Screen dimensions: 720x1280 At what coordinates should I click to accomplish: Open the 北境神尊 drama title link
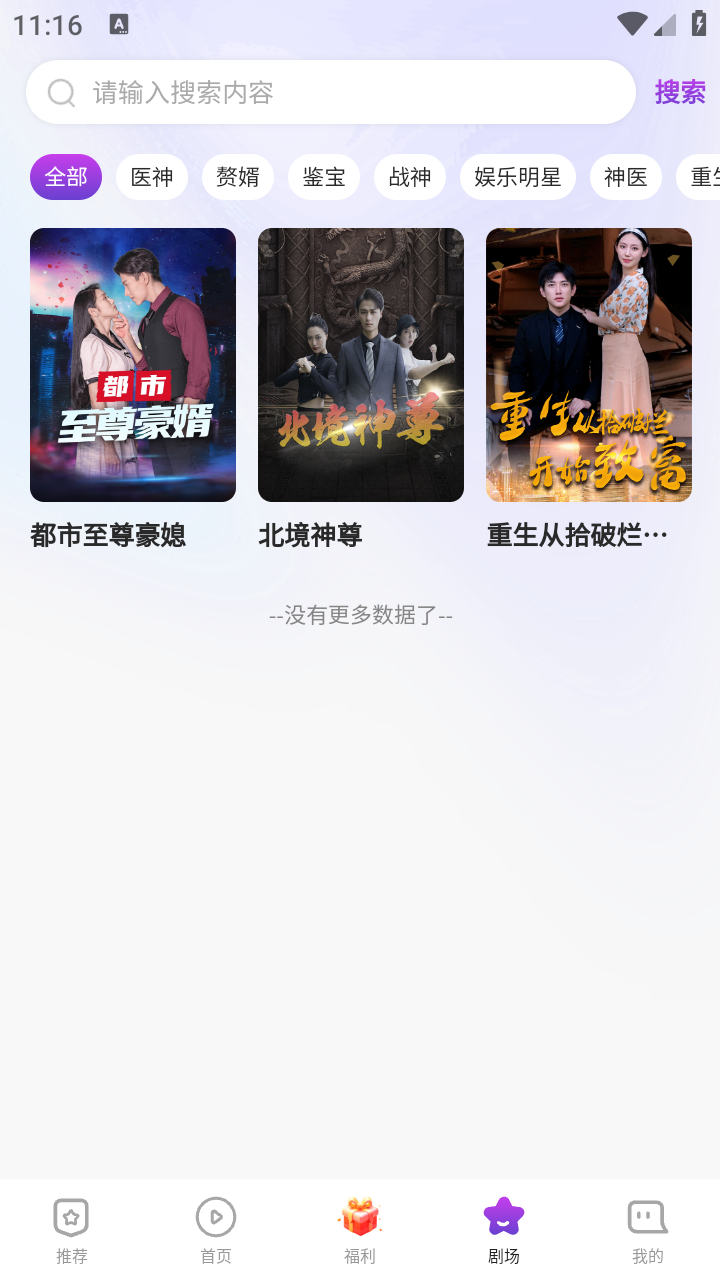[x=310, y=536]
